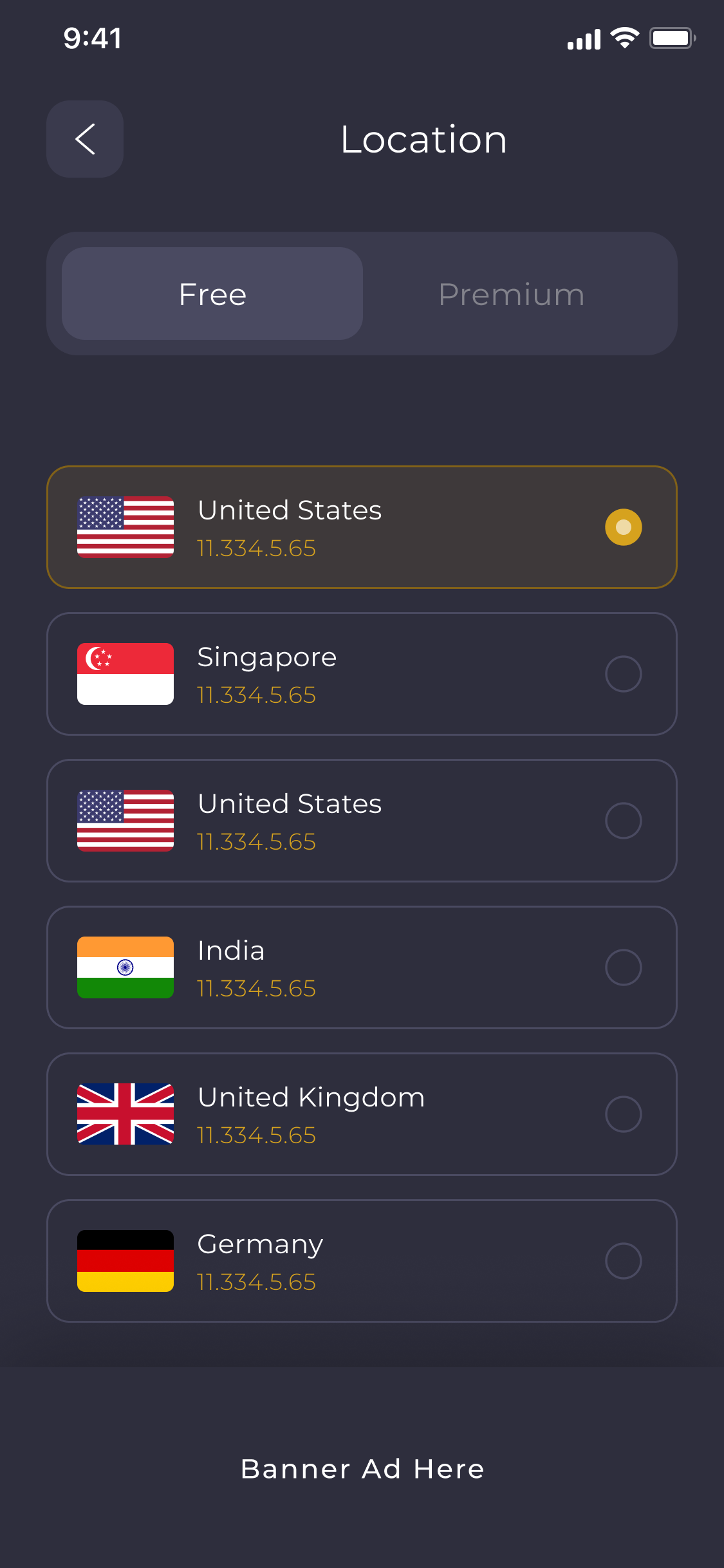
Task: Choose the United Kingdom server entry
Action: point(362,1114)
